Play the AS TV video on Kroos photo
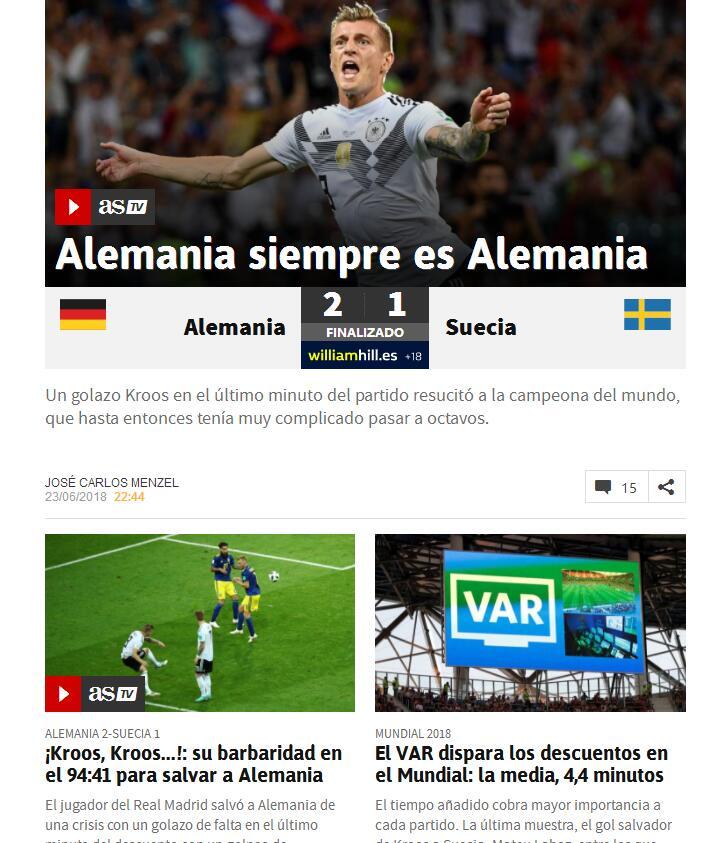Image resolution: width=701 pixels, height=843 pixels. point(73,207)
